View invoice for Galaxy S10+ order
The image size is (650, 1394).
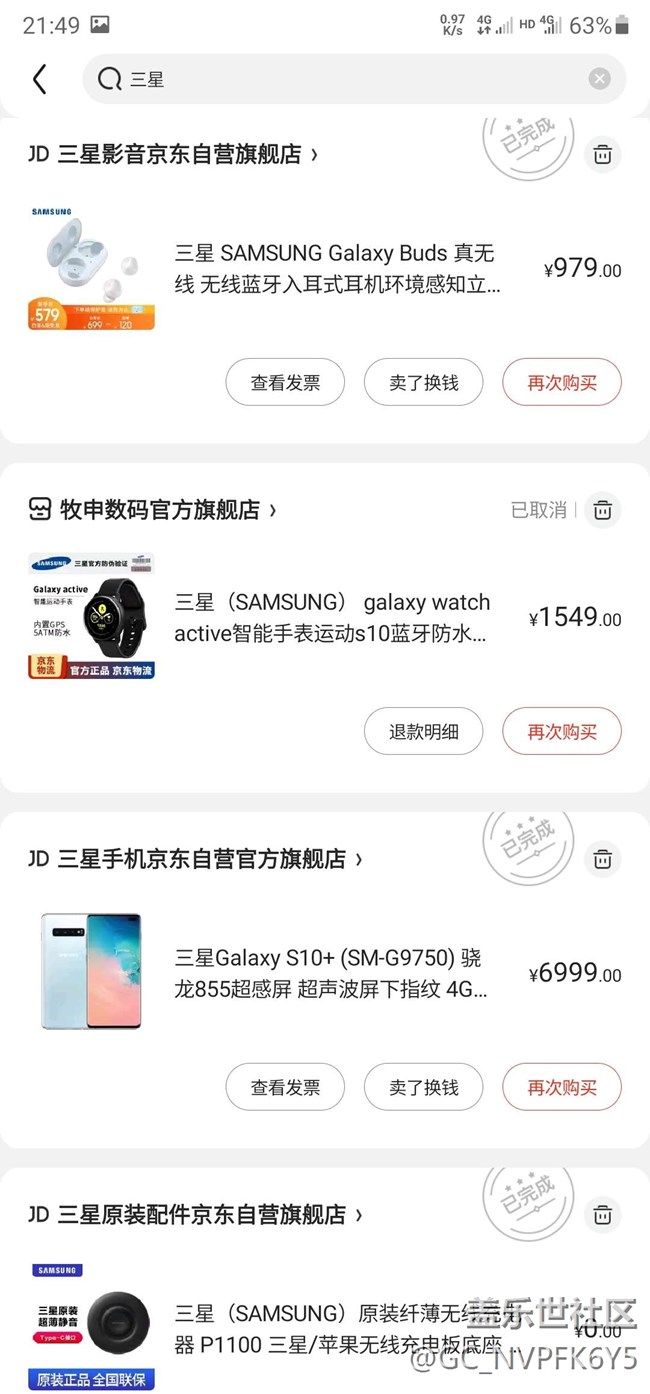tap(285, 1087)
